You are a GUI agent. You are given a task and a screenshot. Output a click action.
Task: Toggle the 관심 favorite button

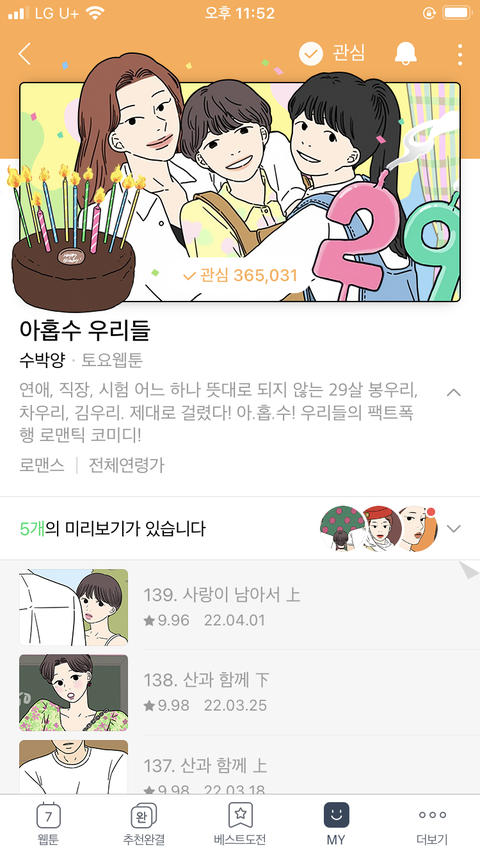[x=332, y=53]
